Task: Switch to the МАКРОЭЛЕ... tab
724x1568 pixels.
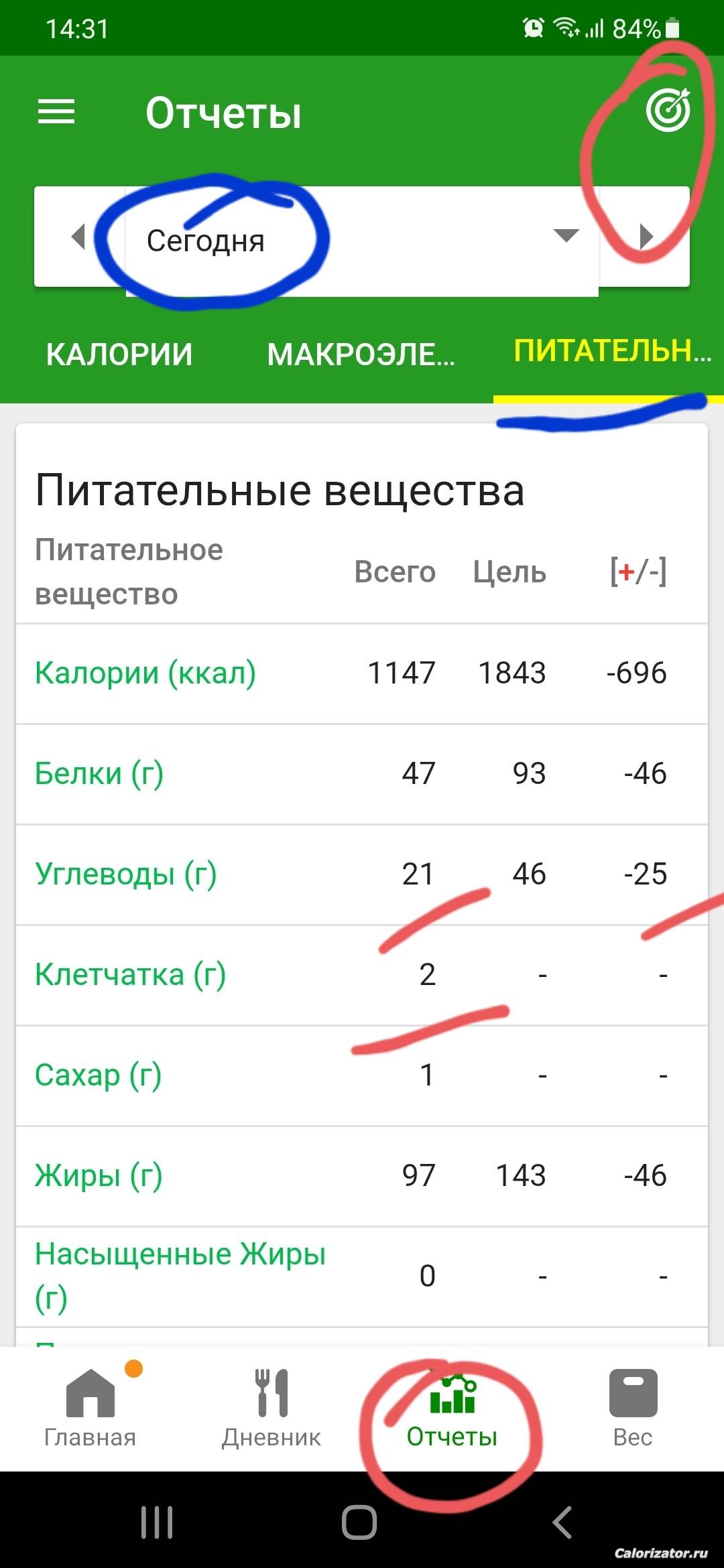Action: tap(361, 354)
